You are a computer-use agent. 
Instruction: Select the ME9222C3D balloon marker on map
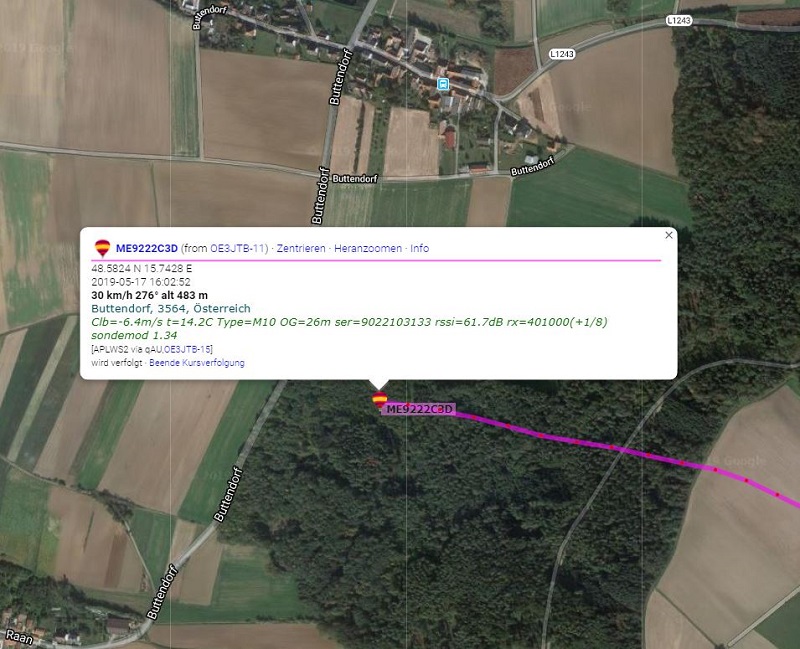[379, 400]
